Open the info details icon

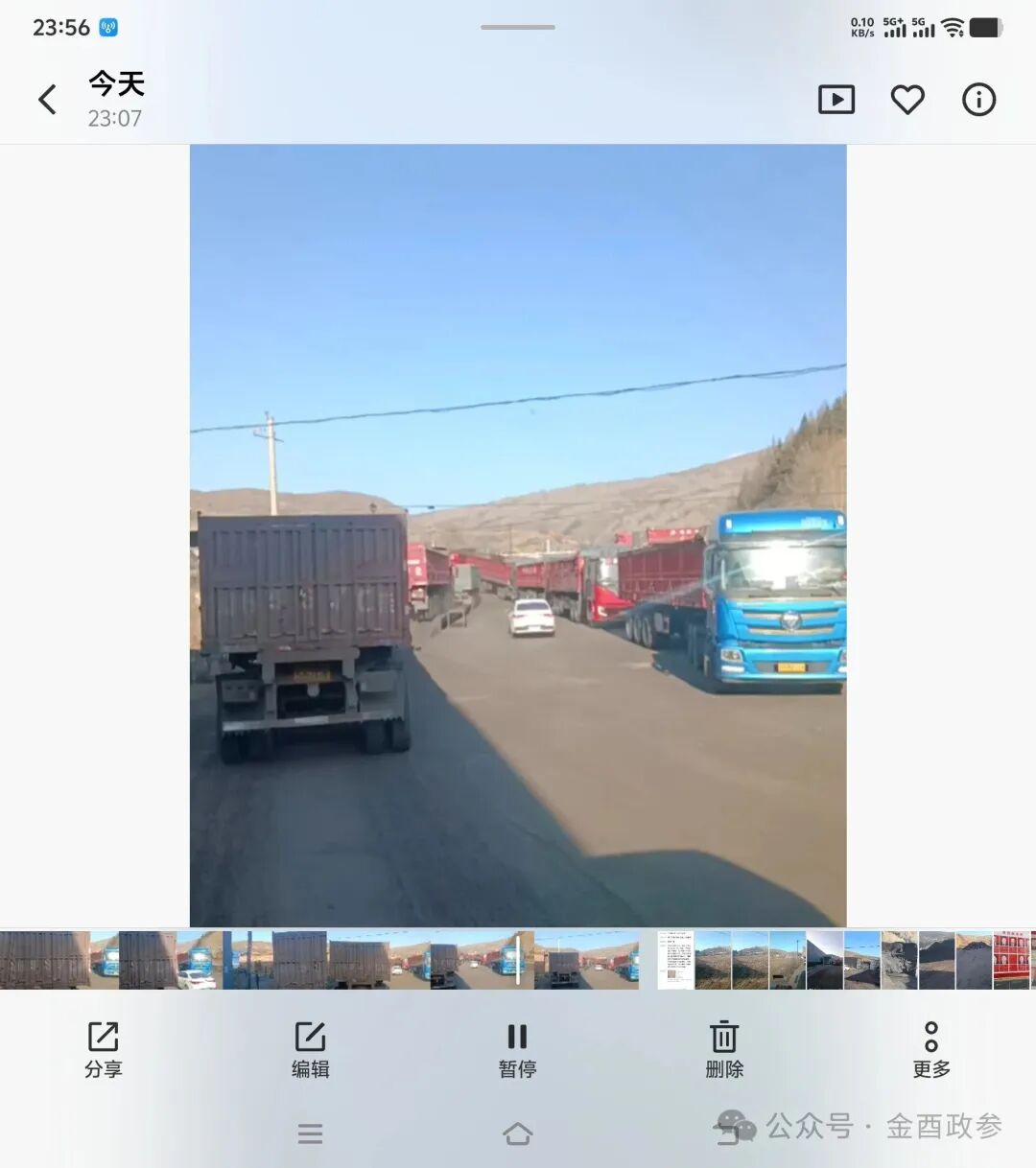pyautogui.click(x=978, y=100)
